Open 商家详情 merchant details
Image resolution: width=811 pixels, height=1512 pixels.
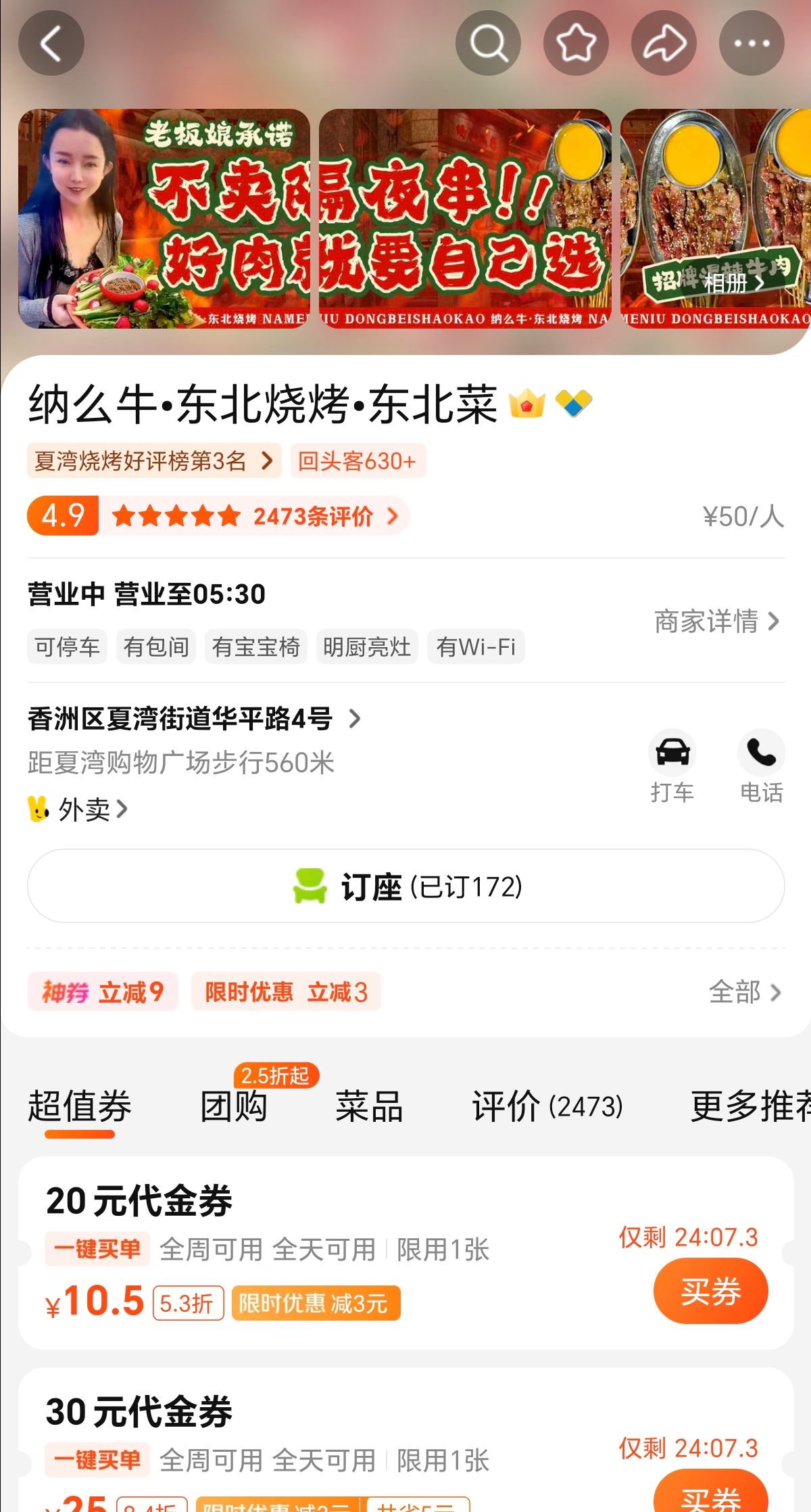tap(716, 621)
